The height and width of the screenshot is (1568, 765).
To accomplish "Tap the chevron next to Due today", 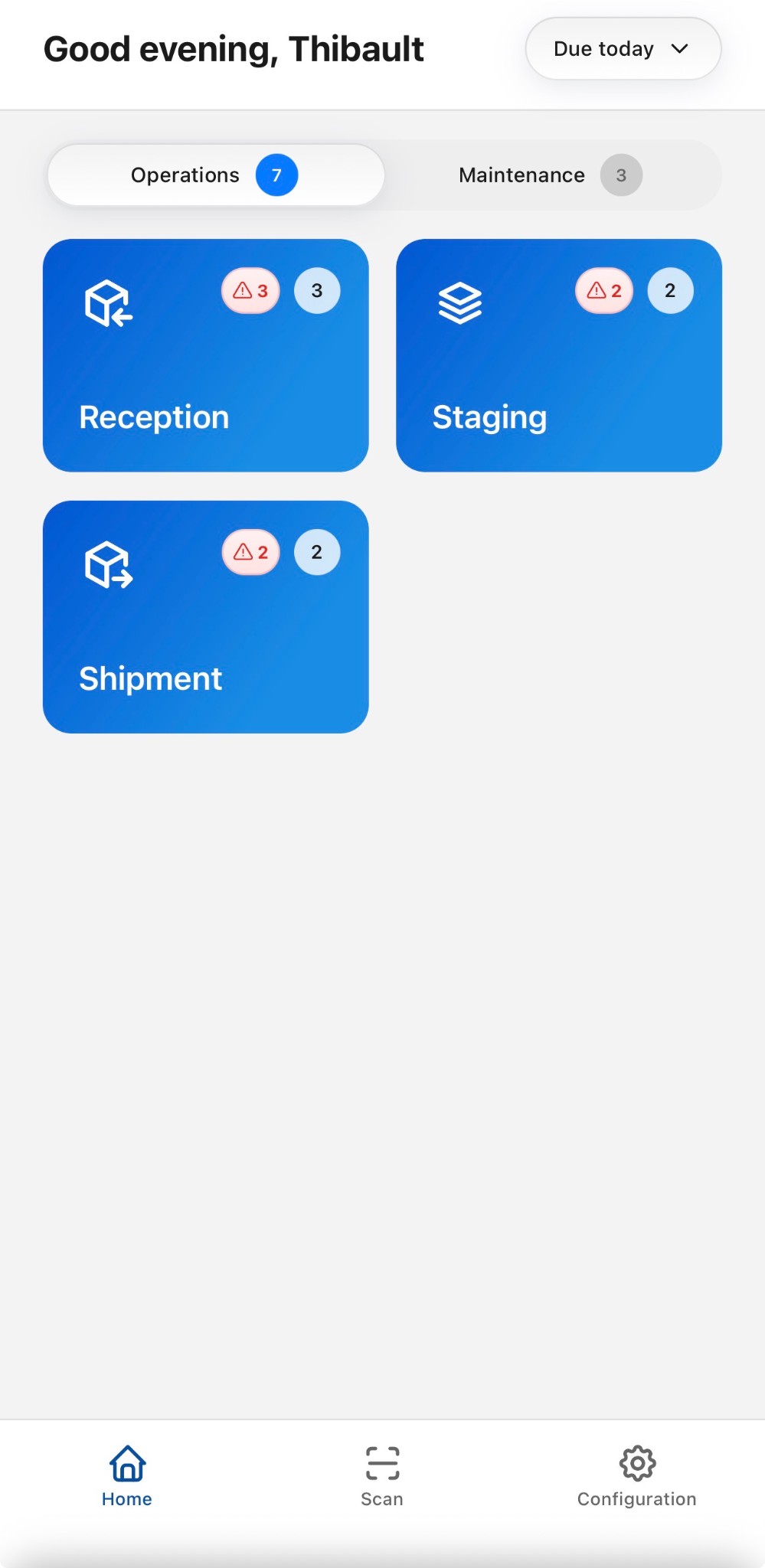I will (x=680, y=49).
